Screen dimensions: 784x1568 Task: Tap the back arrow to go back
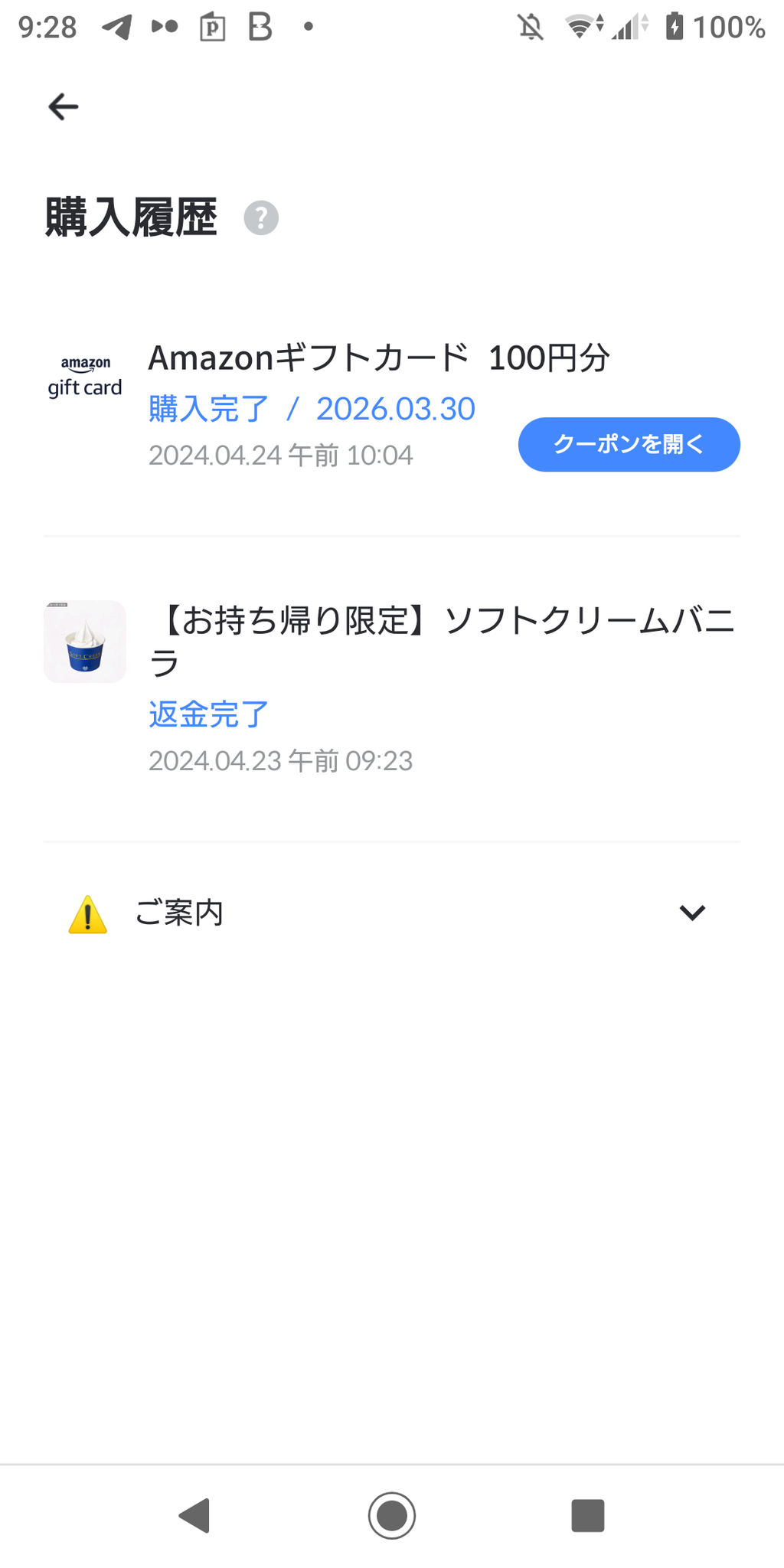coord(62,106)
